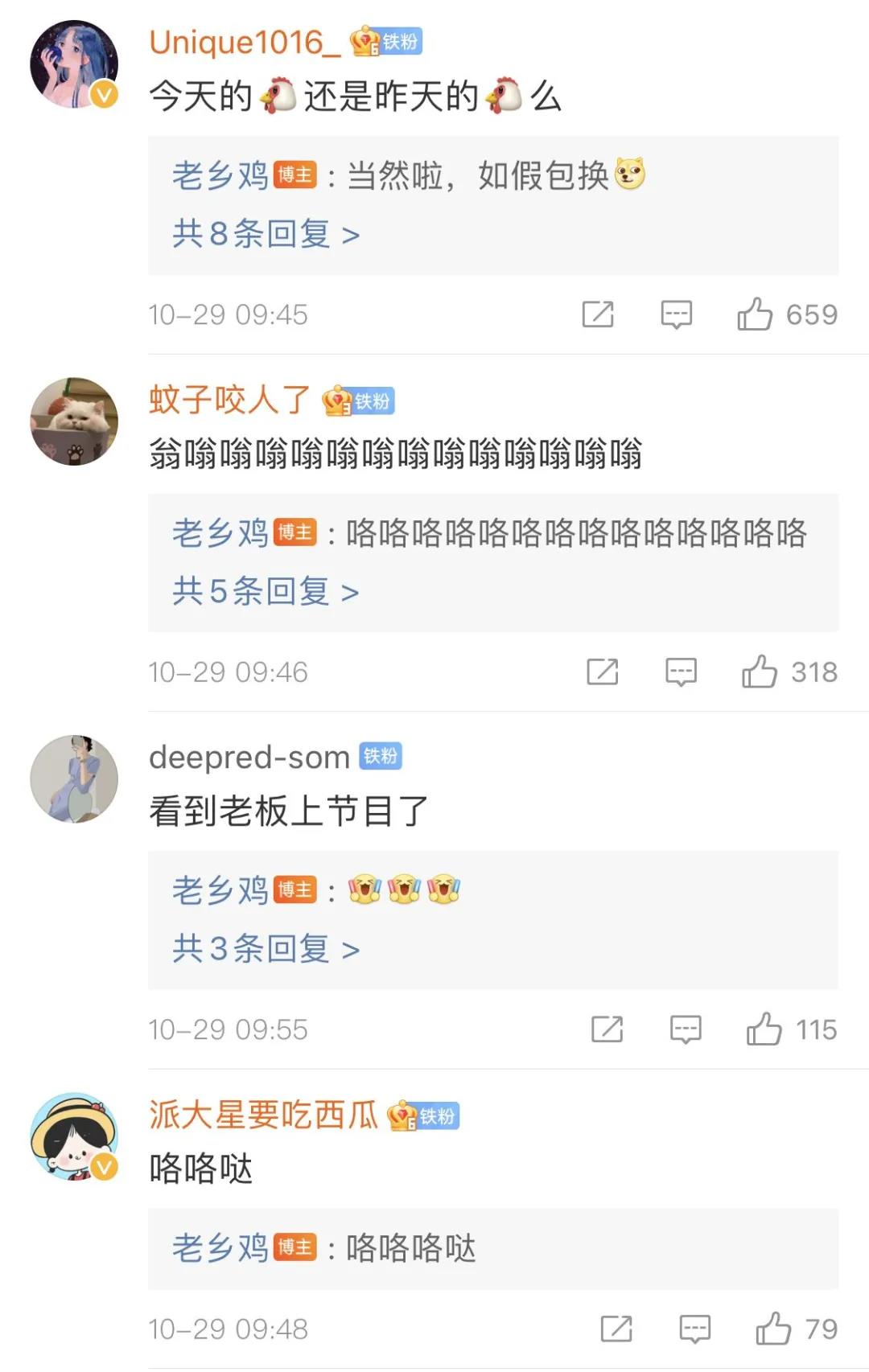Image resolution: width=869 pixels, height=1372 pixels.
Task: Open 派大星要吃西瓜's avatar
Action: point(74,1136)
